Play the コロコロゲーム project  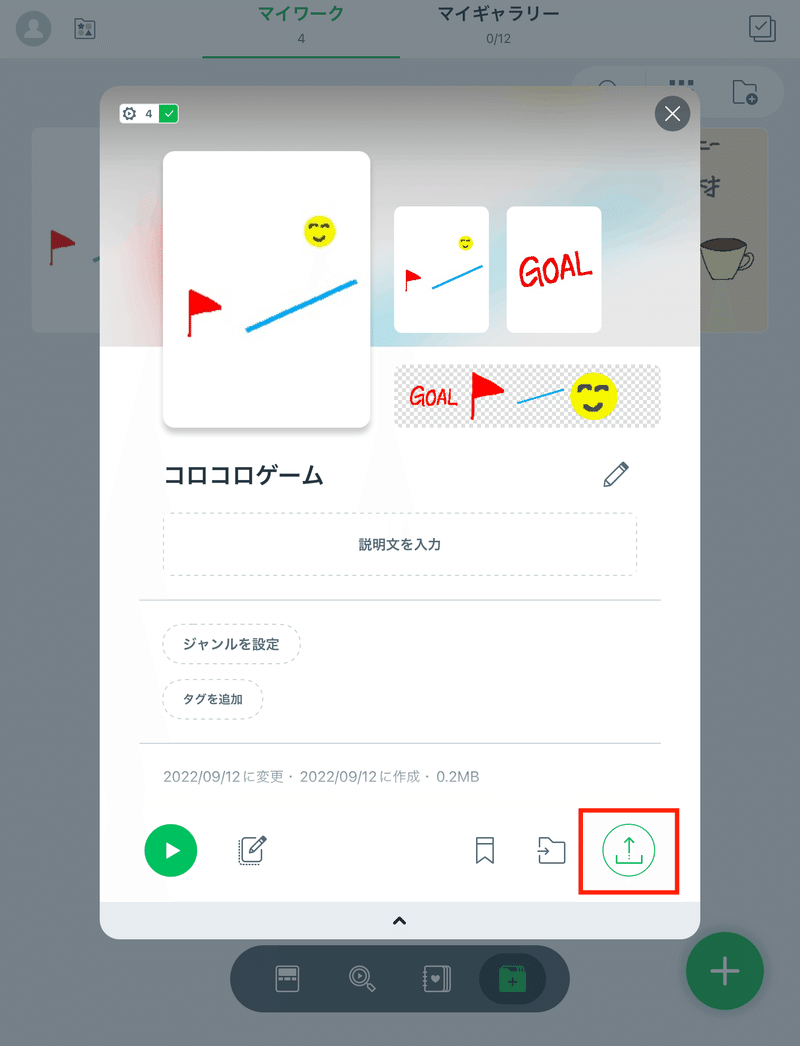(x=171, y=850)
